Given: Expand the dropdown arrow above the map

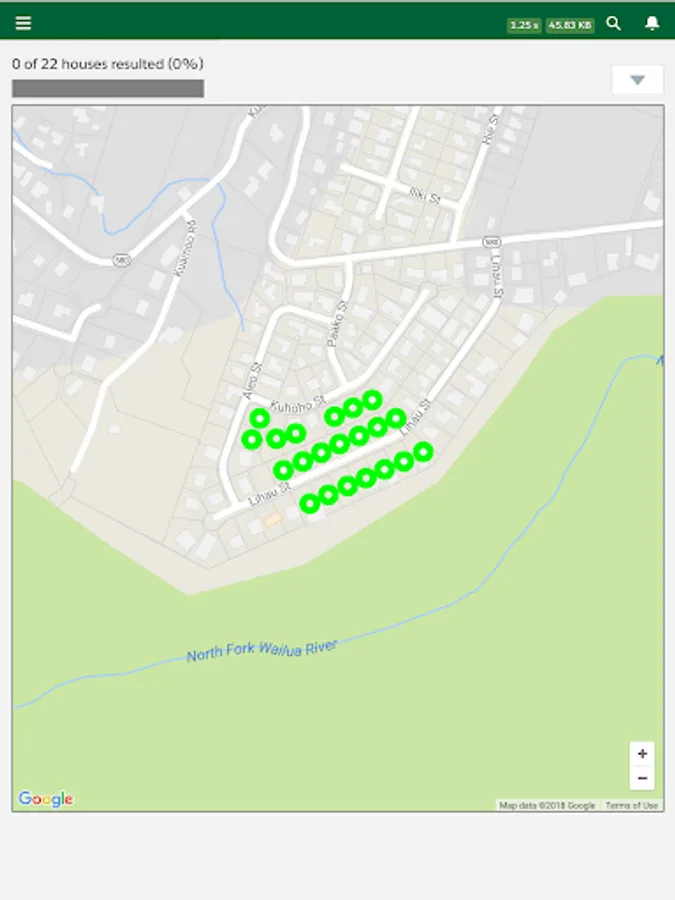Looking at the screenshot, I should [x=637, y=80].
